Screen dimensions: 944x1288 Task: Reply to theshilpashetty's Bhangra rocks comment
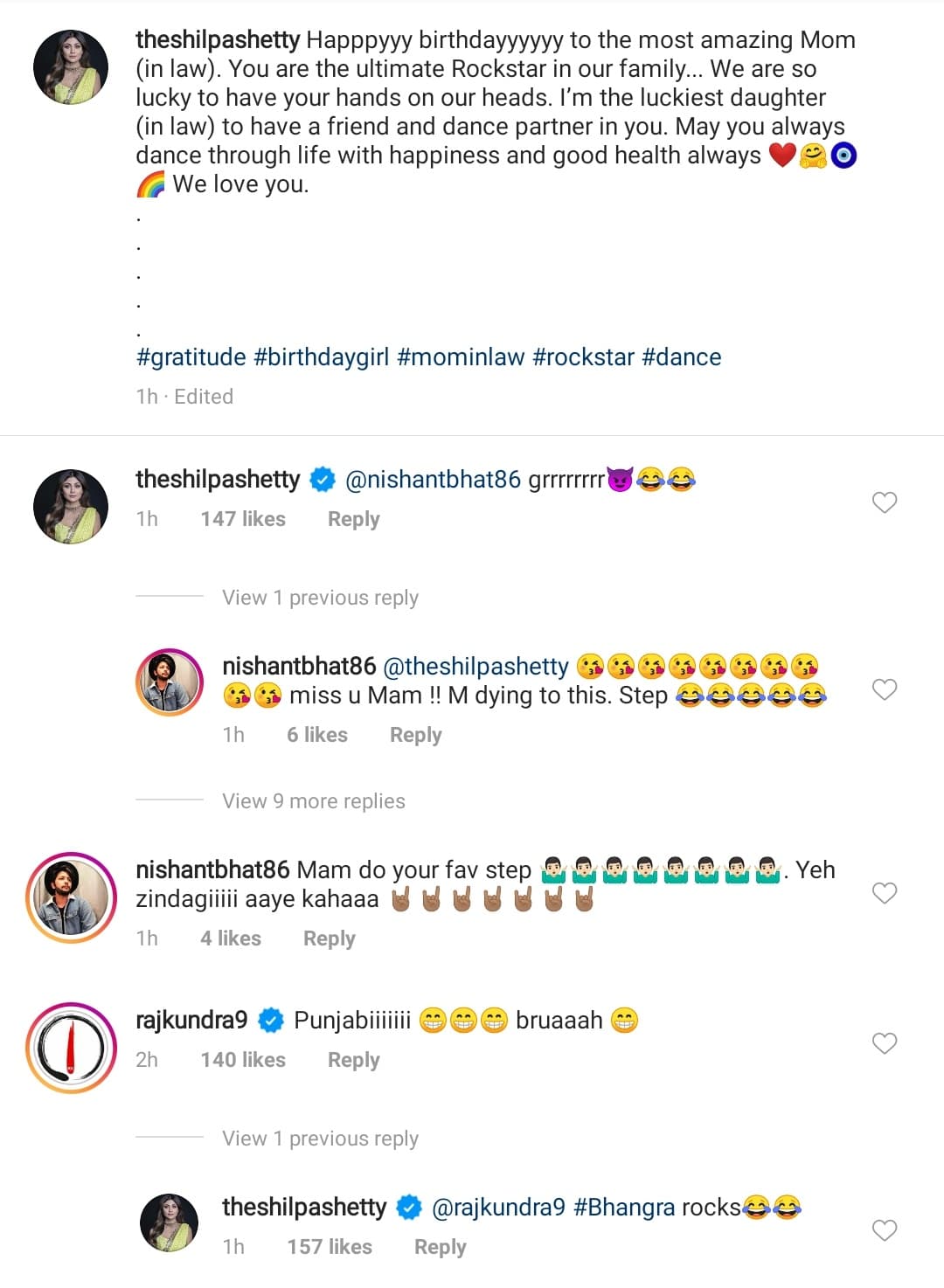440,1247
